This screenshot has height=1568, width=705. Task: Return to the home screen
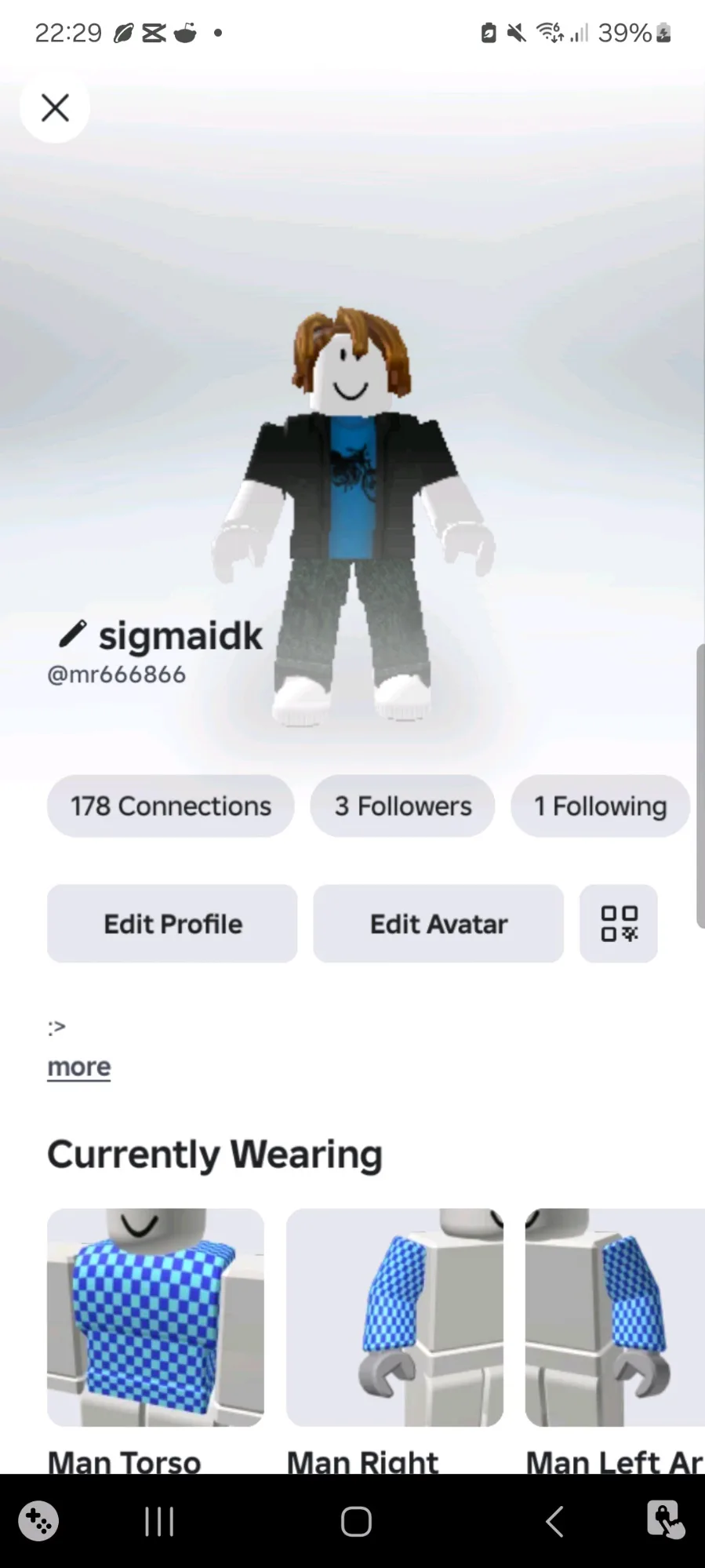356,1522
